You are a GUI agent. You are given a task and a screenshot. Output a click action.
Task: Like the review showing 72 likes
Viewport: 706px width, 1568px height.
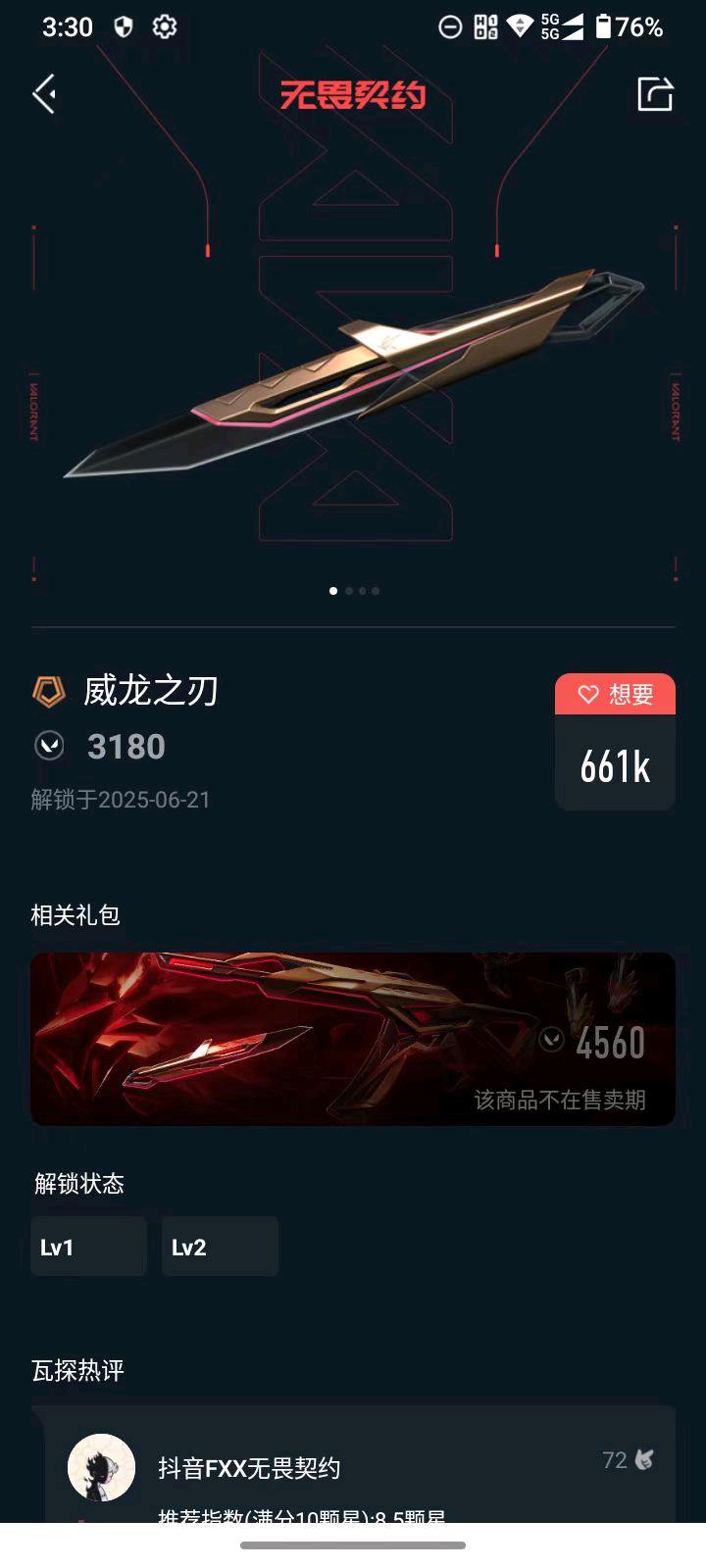pos(642,1460)
